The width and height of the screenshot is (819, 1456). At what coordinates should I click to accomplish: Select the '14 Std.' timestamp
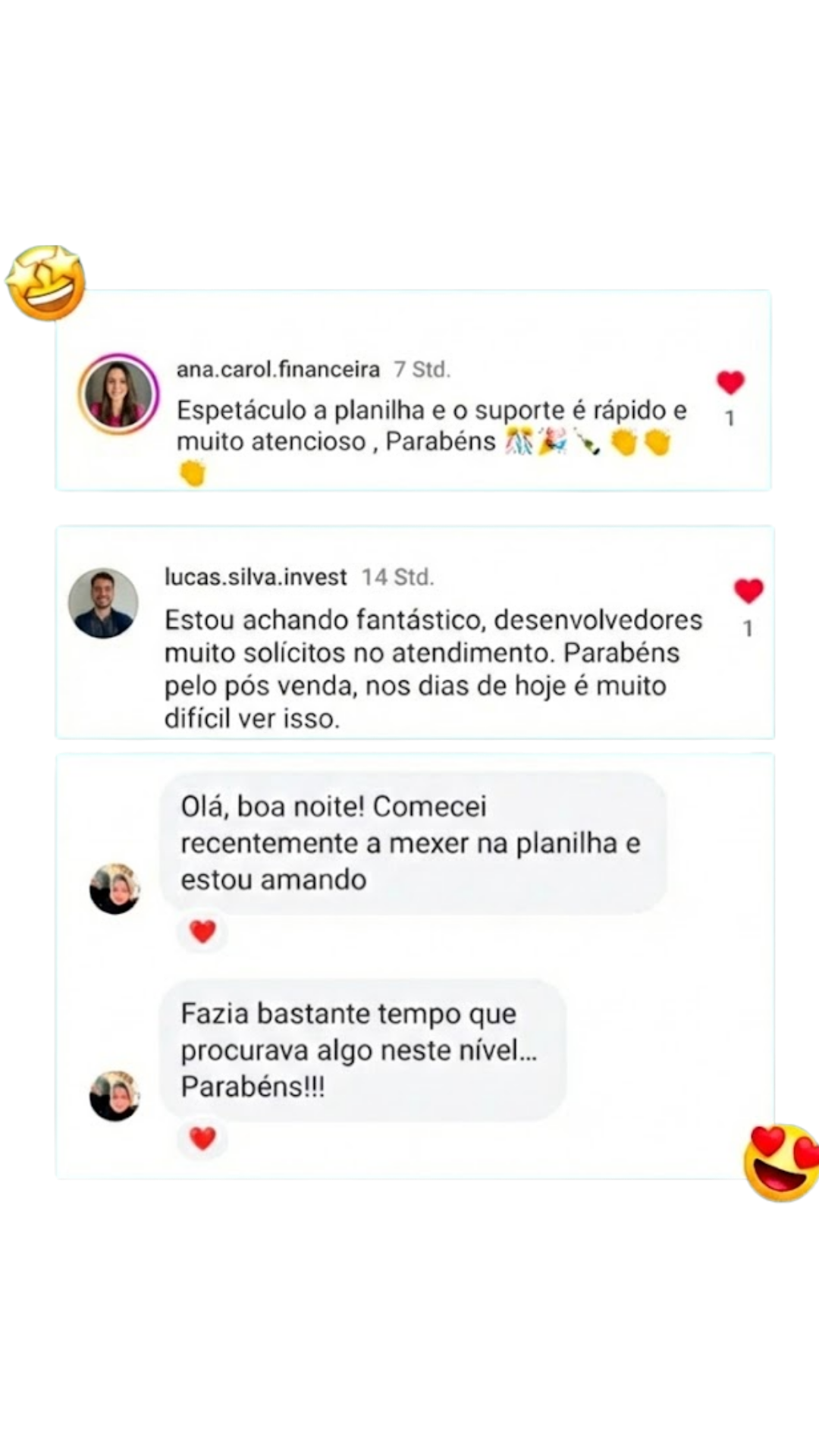397,577
